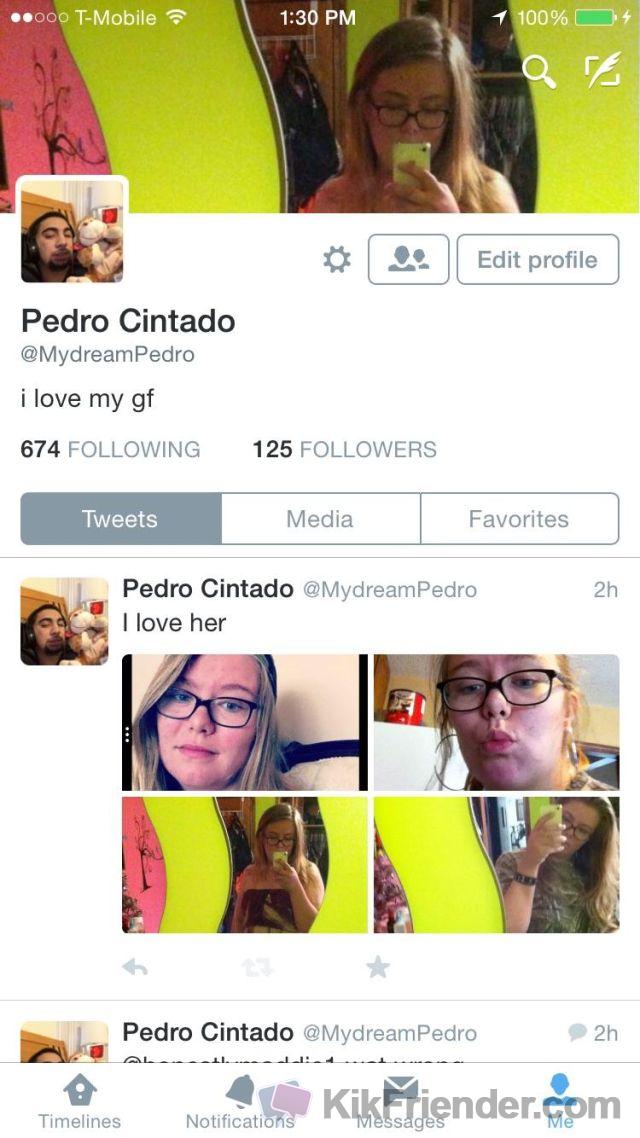Open the search magnifier icon
Viewport: 640px width, 1138px height.
[539, 71]
